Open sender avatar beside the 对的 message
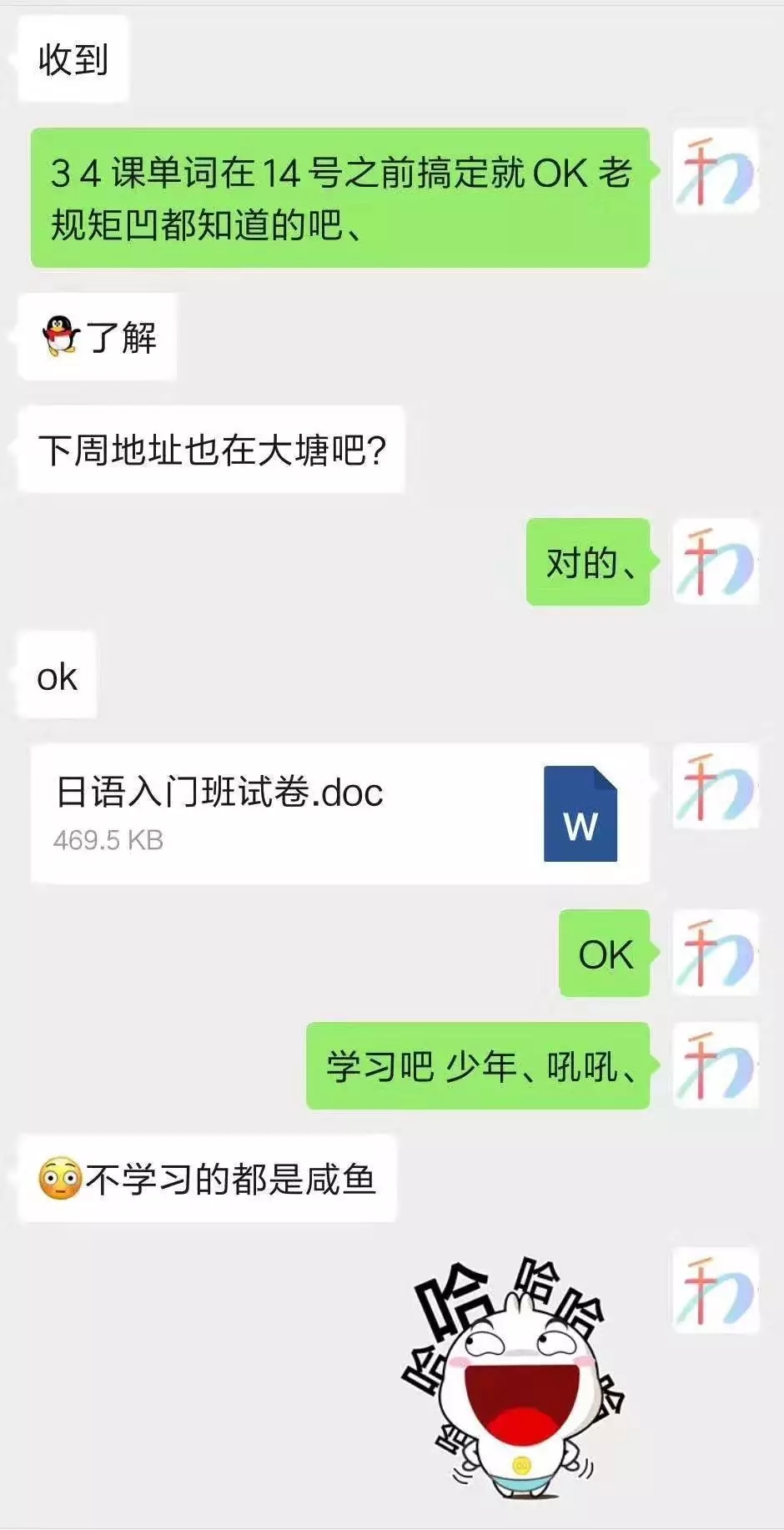 pos(715,561)
